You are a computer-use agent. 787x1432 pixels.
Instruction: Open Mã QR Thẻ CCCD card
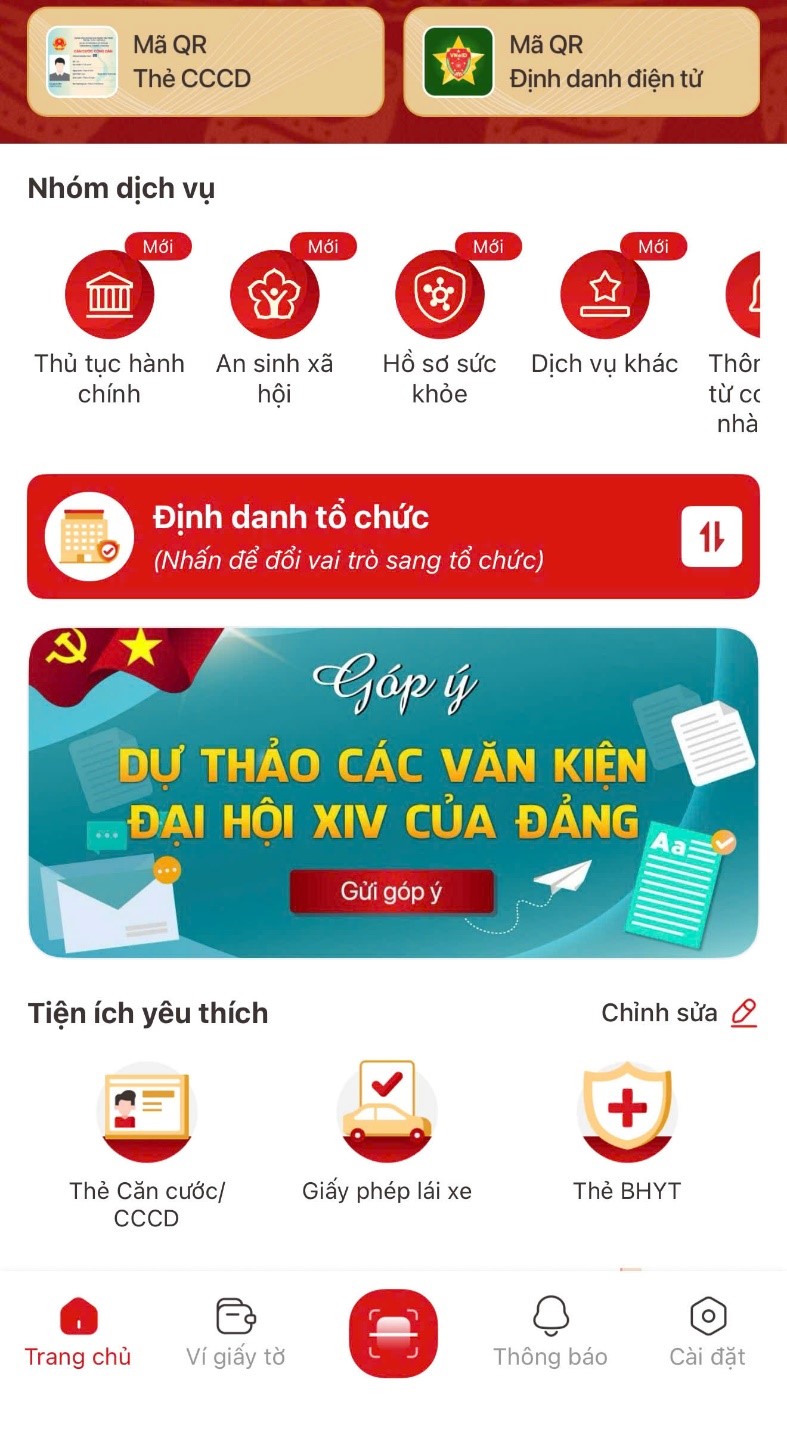click(205, 62)
